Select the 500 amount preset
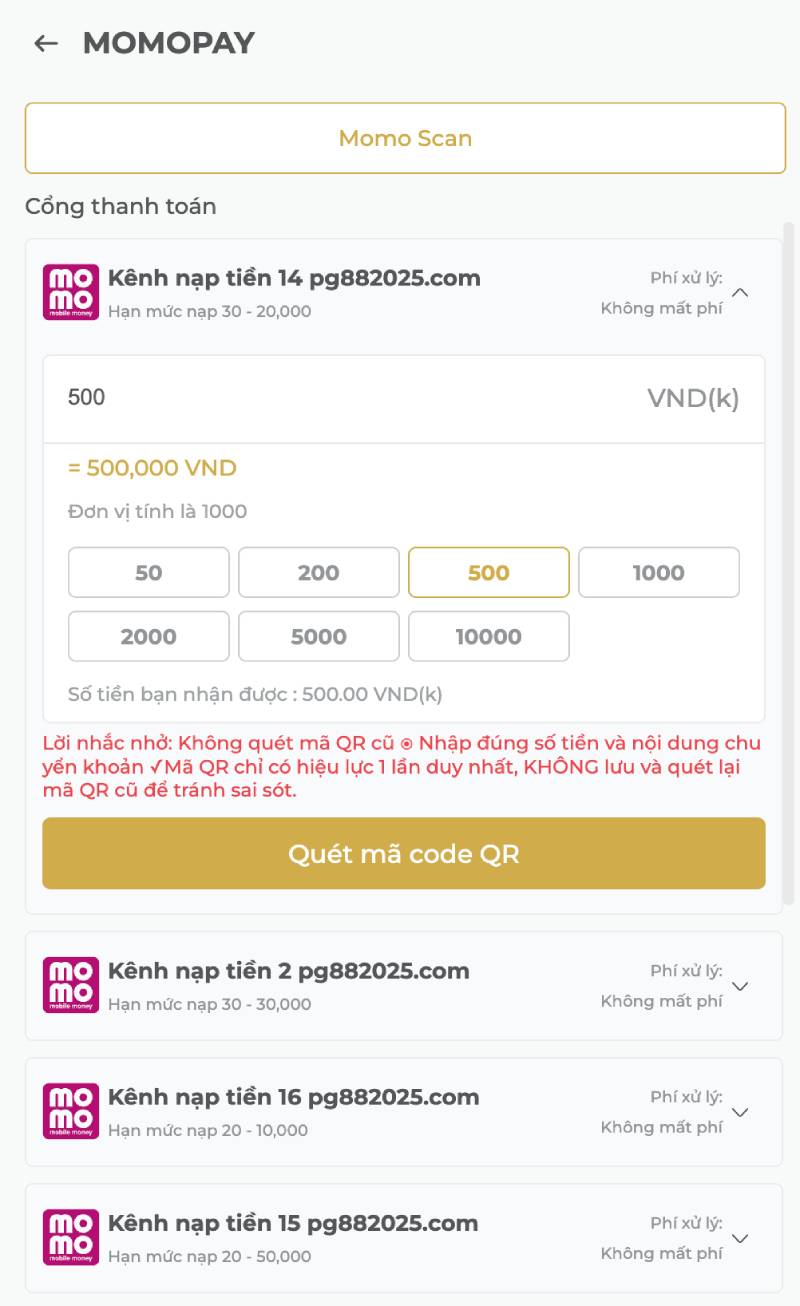The width and height of the screenshot is (800, 1306). [x=488, y=572]
